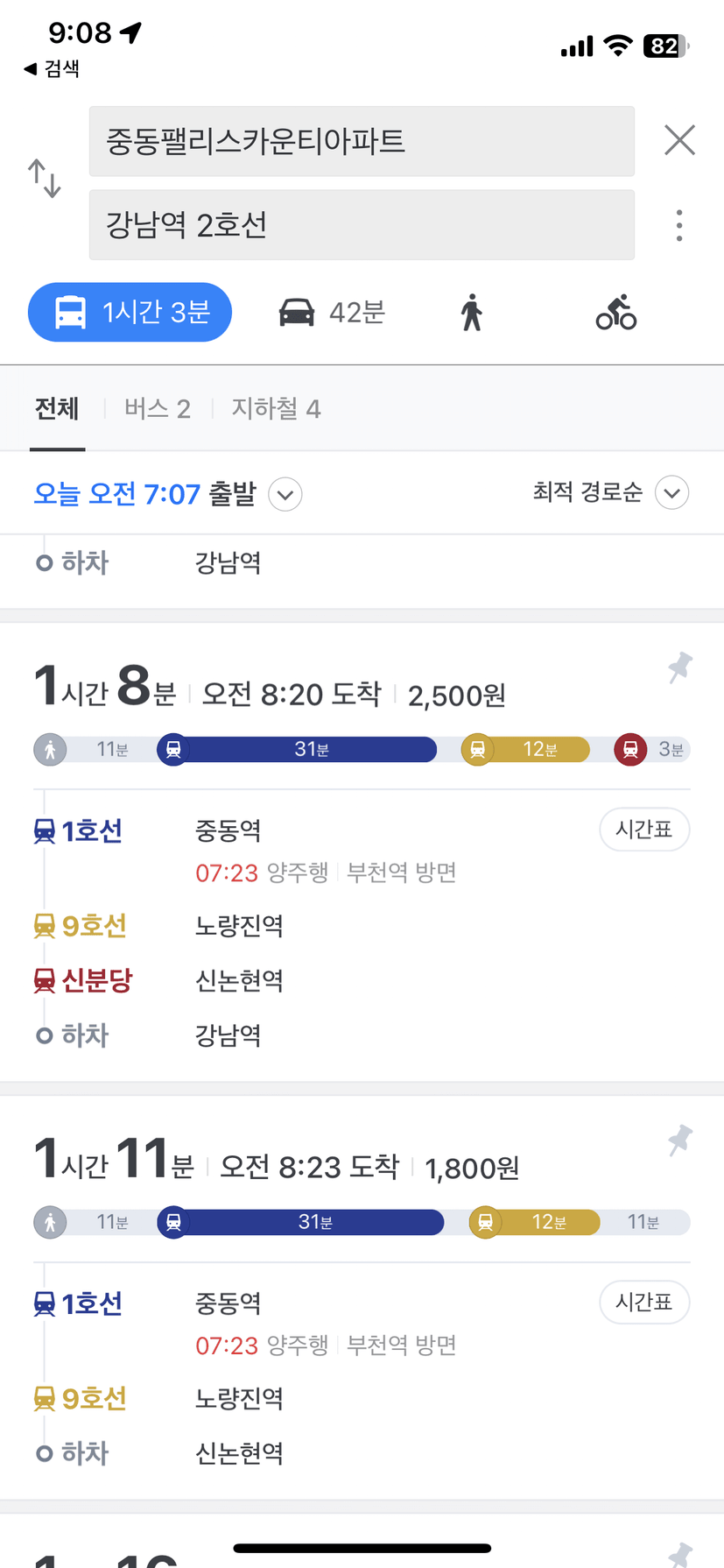The height and width of the screenshot is (1568, 724).
Task: Open the 1시간 11분 route details
Action: click(x=362, y=1296)
